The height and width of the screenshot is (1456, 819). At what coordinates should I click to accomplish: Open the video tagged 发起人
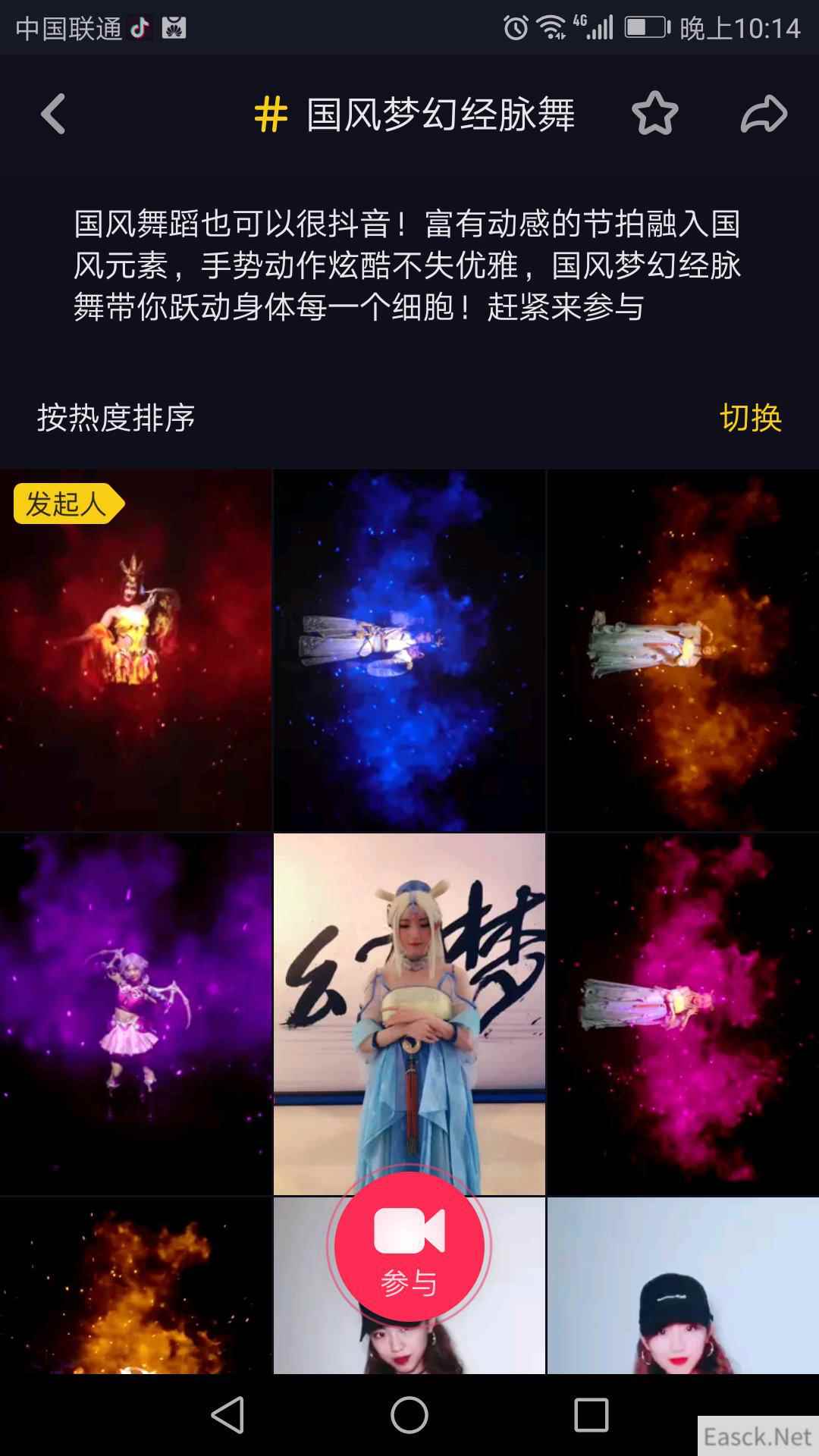click(x=136, y=650)
